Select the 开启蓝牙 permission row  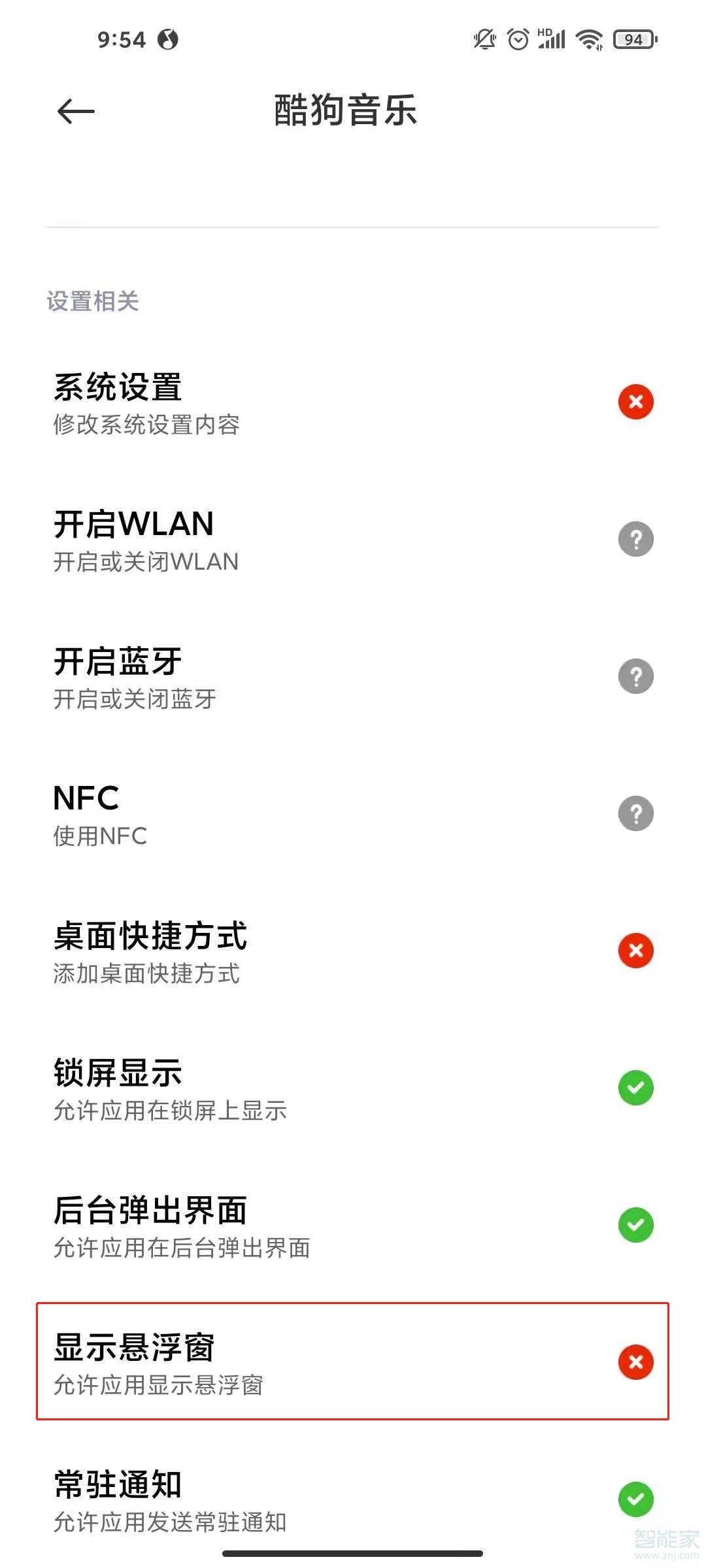pyautogui.click(x=353, y=678)
